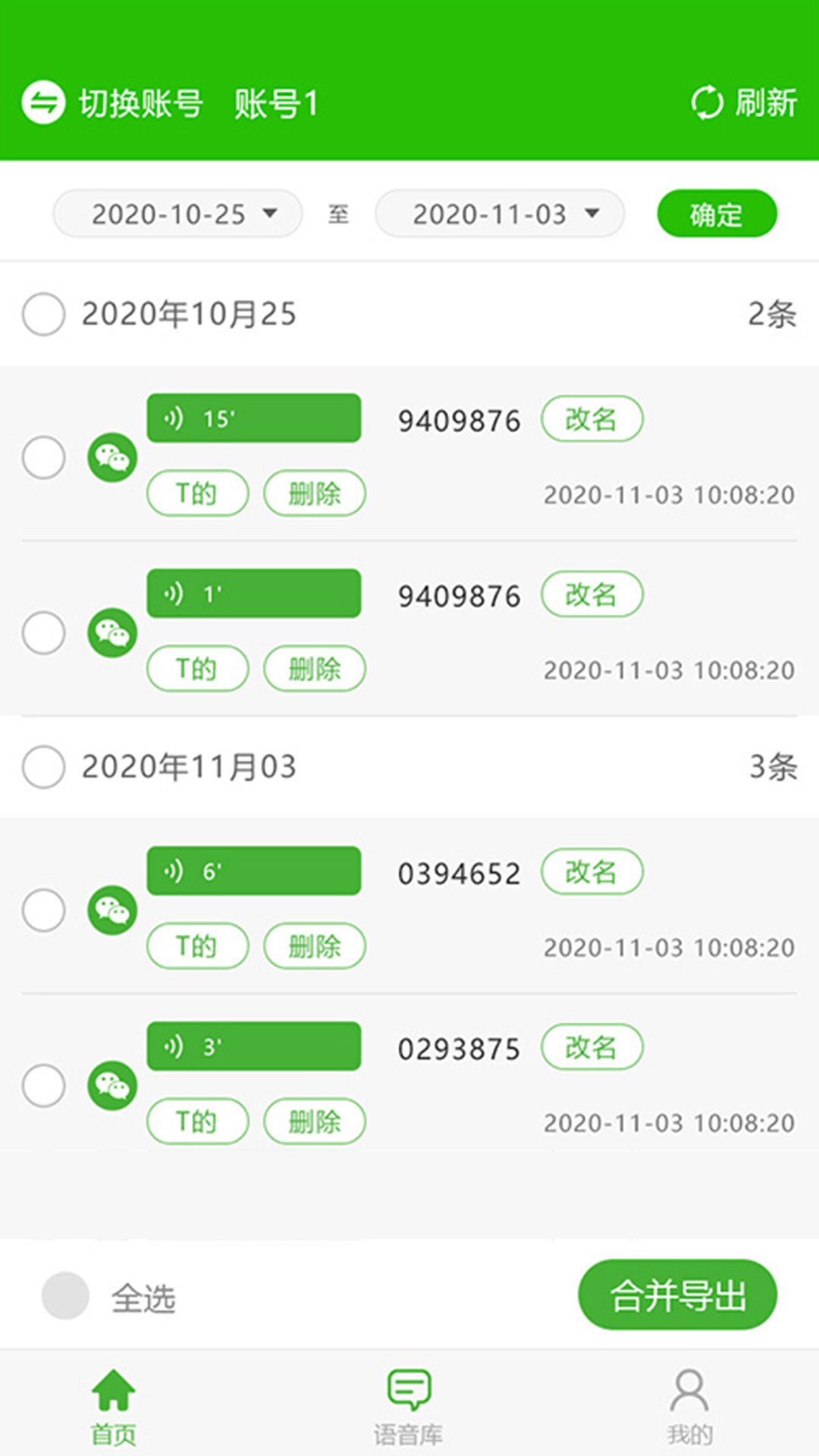This screenshot has height=1456, width=819.
Task: Select all records from 2020年11月03
Action: point(43,767)
